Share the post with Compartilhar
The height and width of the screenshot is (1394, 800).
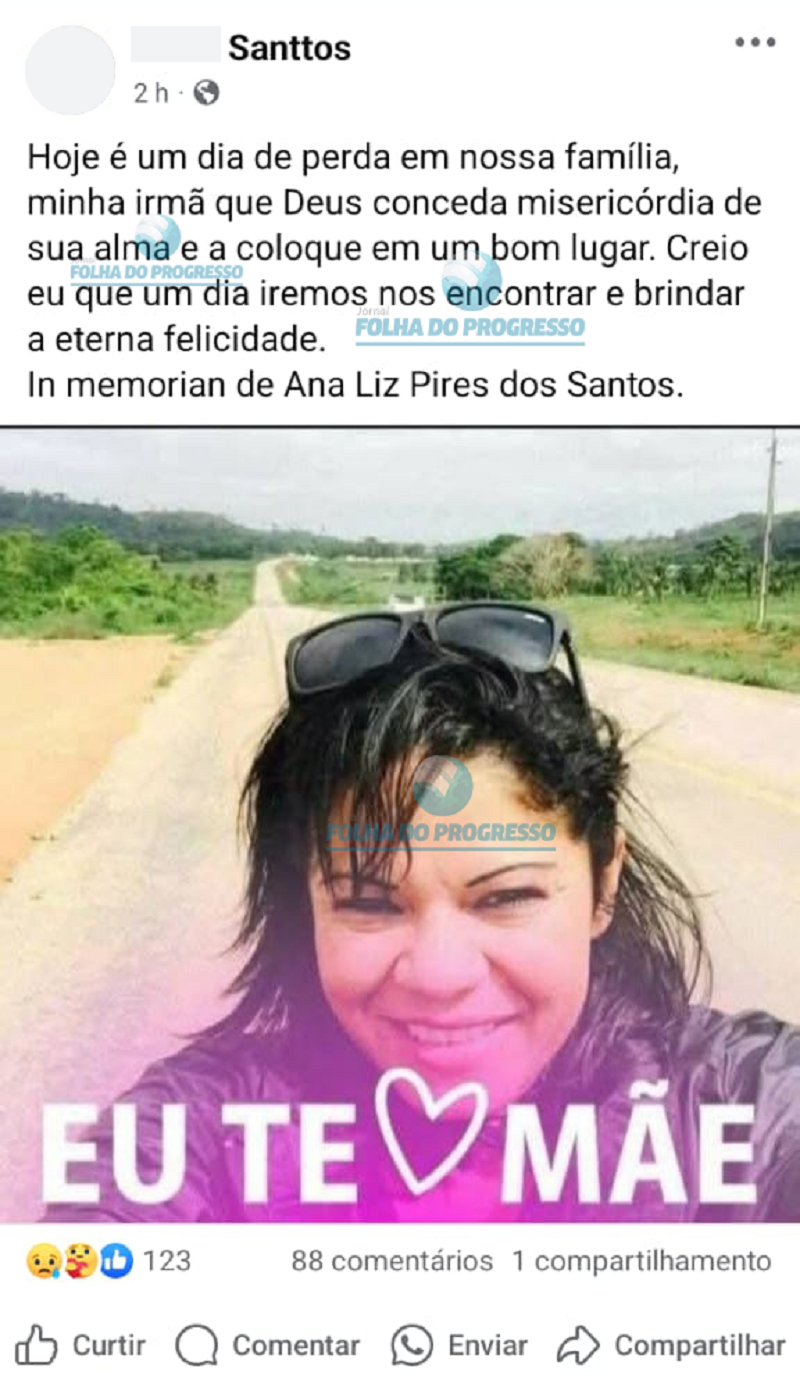(671, 1346)
